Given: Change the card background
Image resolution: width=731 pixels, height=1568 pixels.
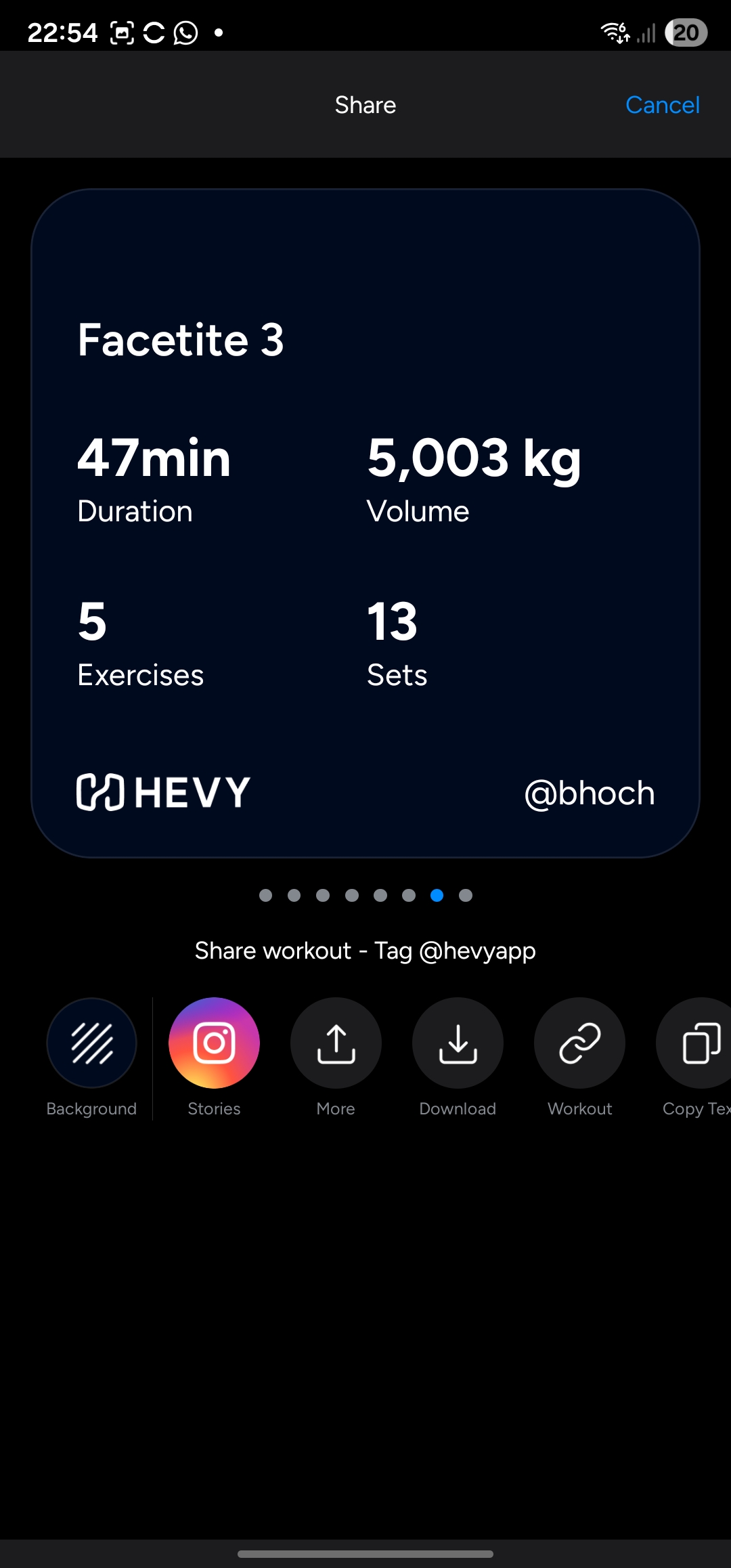Looking at the screenshot, I should [x=91, y=1043].
